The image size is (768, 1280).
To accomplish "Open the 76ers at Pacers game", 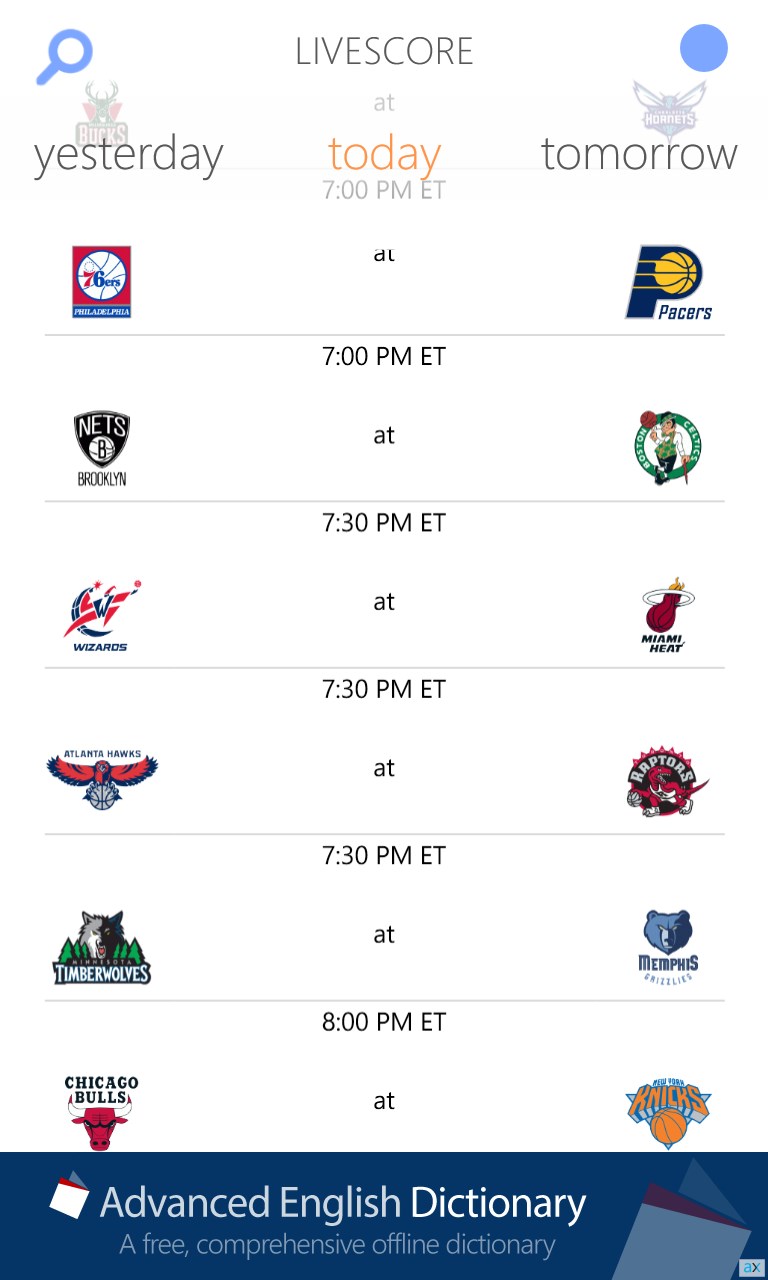I will pos(384,282).
